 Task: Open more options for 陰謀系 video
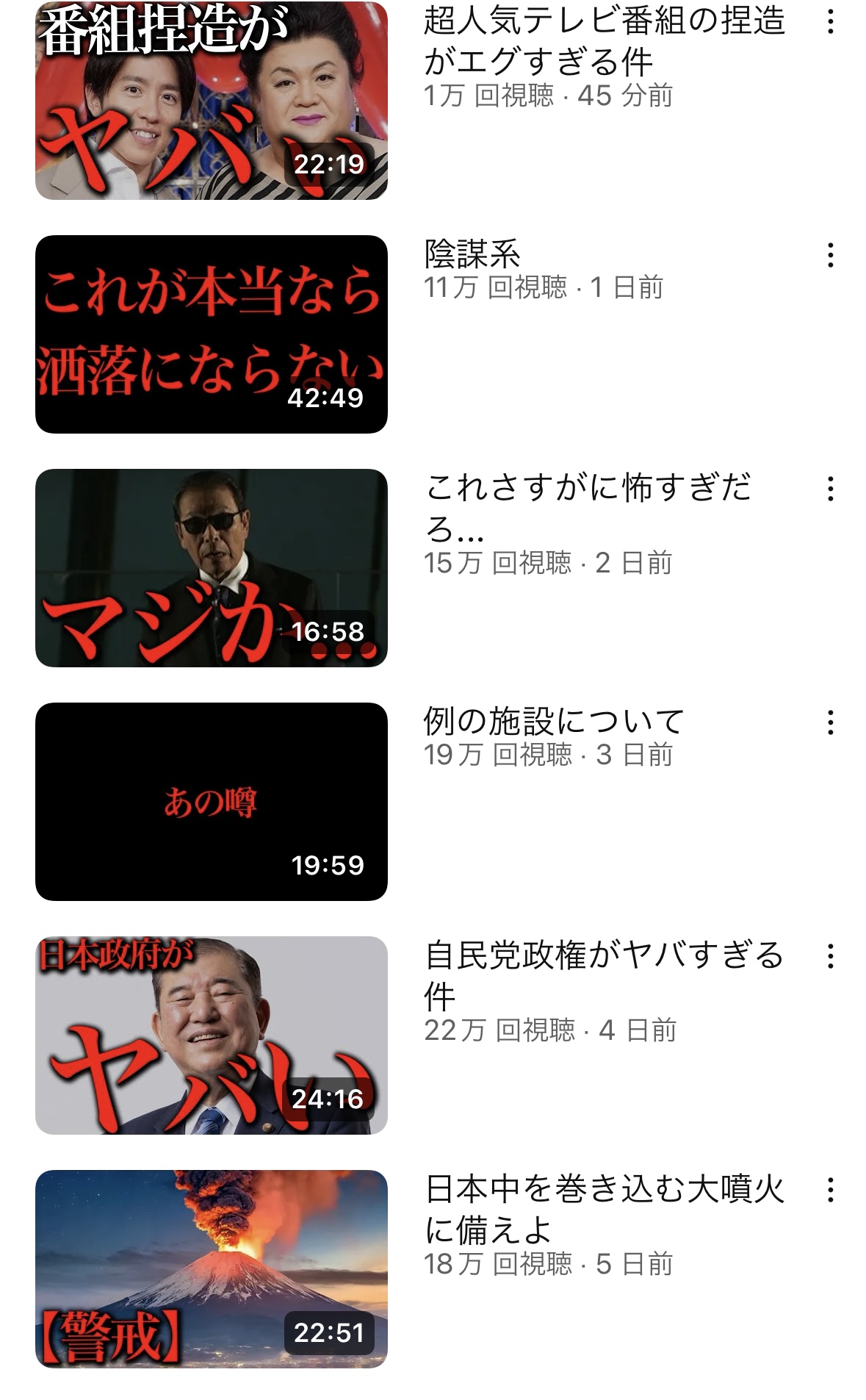(x=830, y=255)
